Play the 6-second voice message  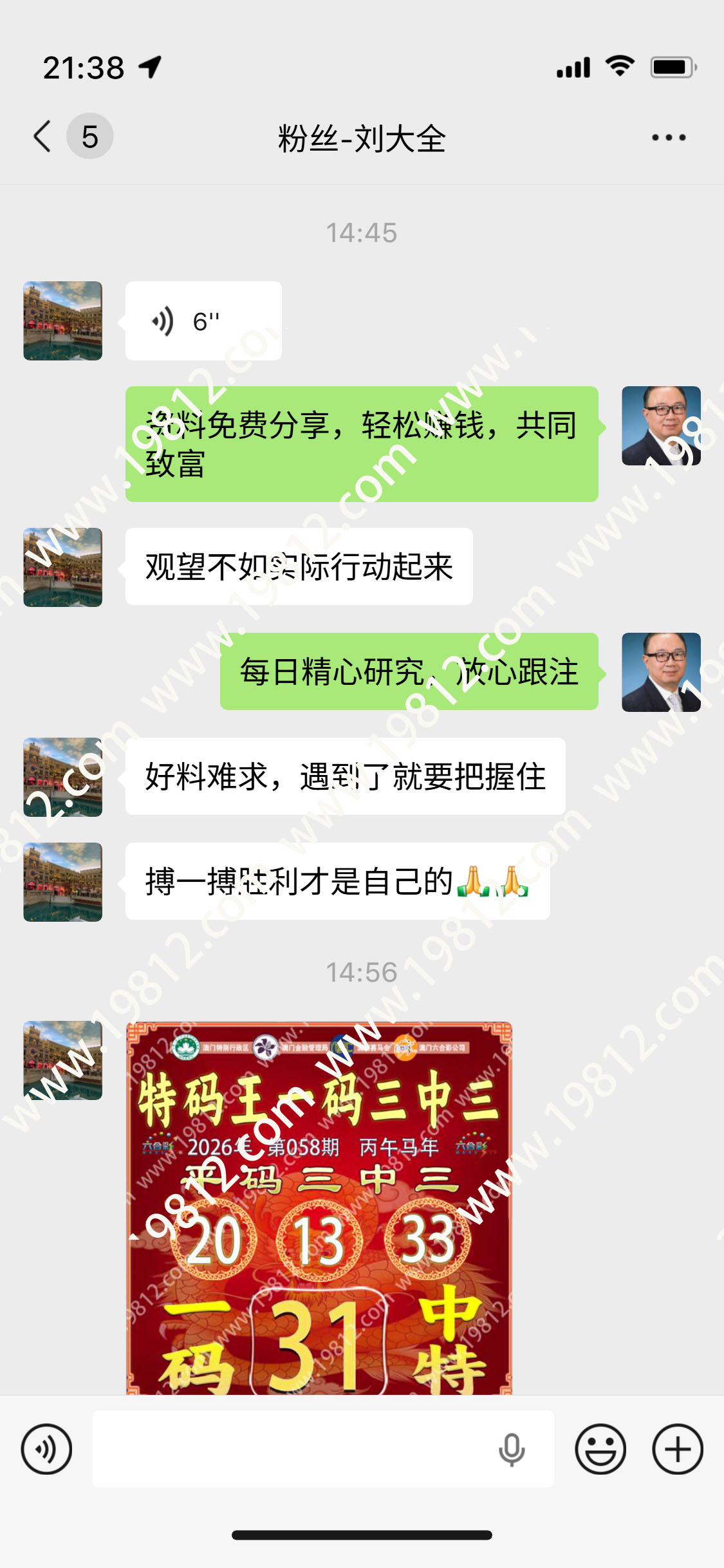(x=203, y=321)
